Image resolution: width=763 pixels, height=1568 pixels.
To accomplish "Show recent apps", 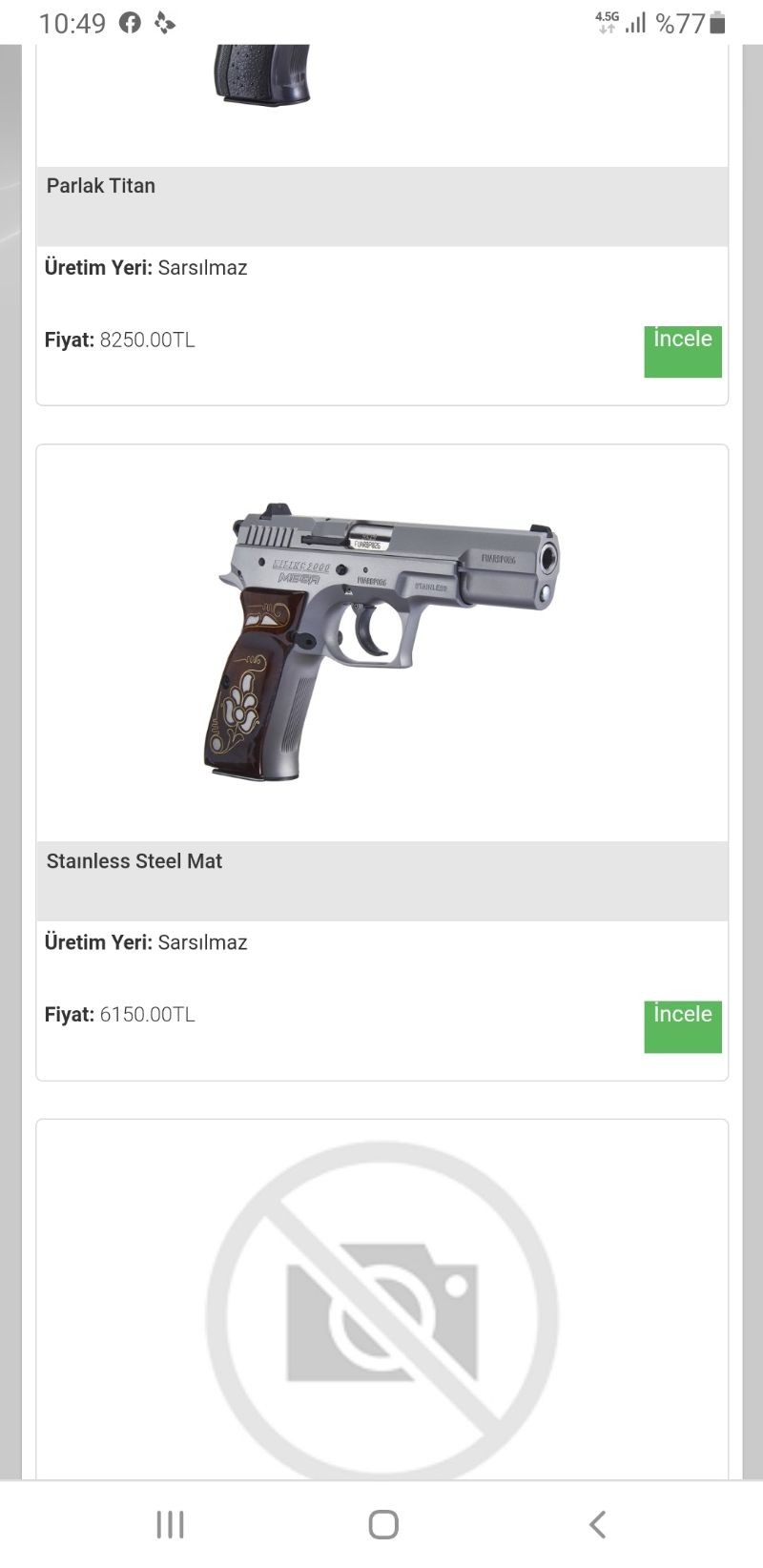I will click(x=170, y=1524).
